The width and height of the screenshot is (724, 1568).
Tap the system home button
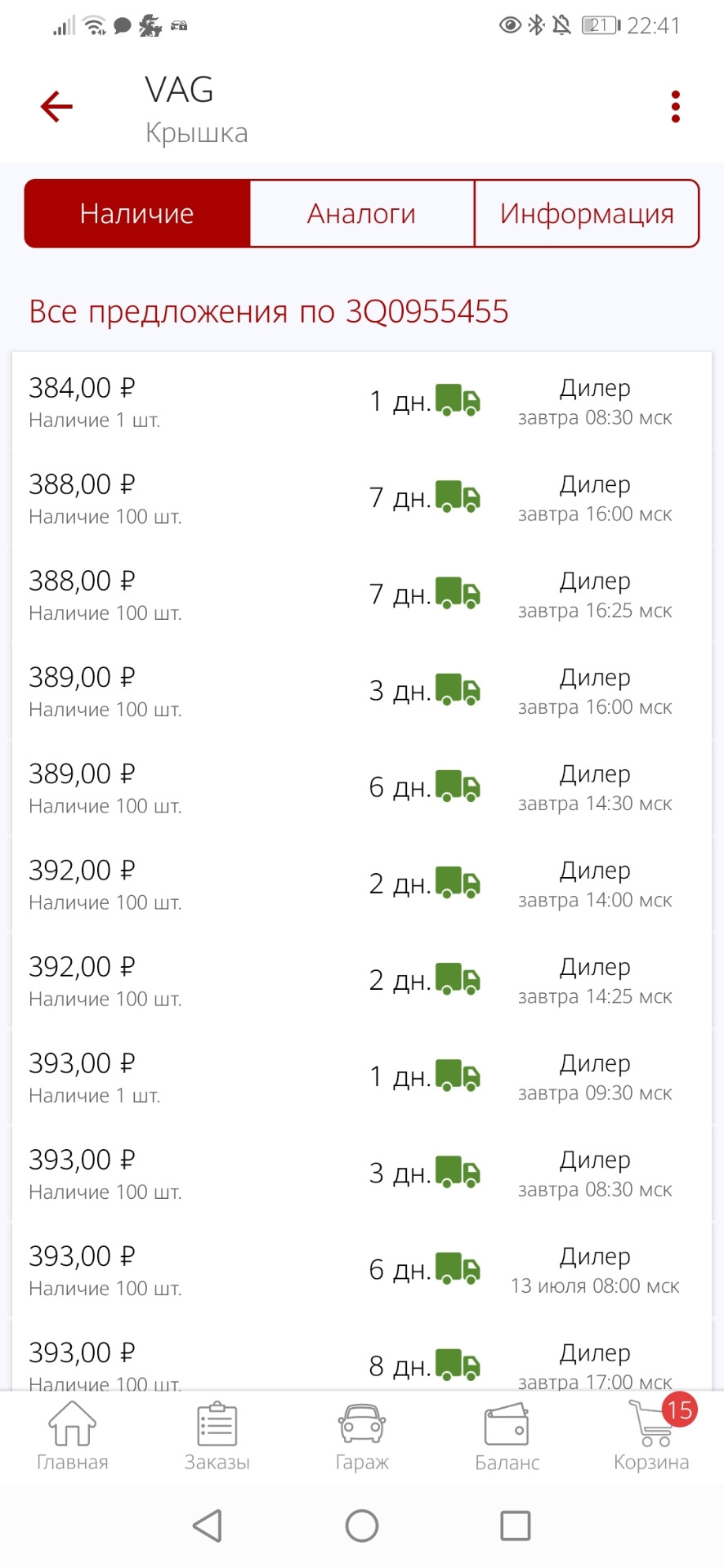[362, 1526]
